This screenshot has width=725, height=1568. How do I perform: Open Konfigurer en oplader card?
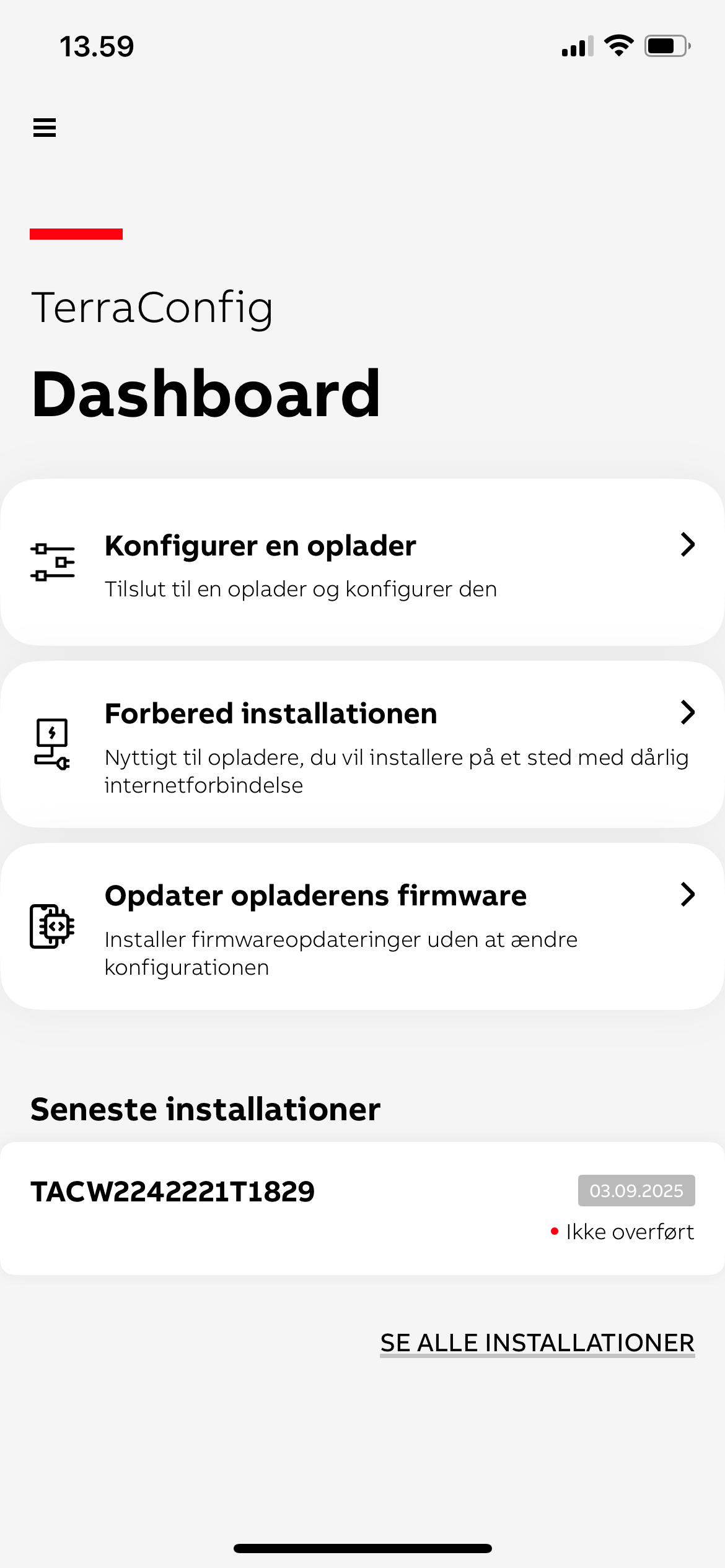click(362, 562)
